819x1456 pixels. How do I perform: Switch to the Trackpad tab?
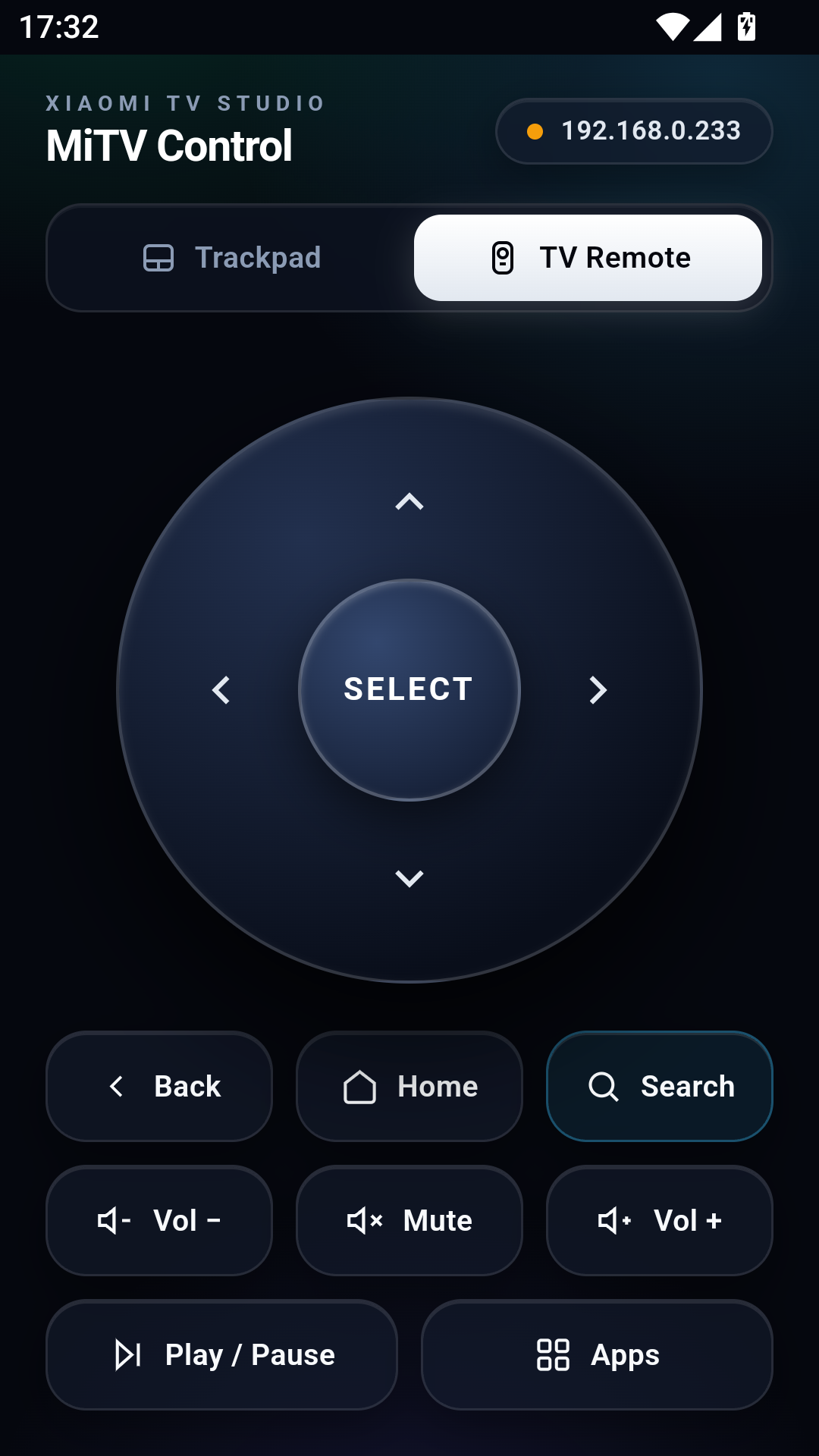[x=231, y=258]
